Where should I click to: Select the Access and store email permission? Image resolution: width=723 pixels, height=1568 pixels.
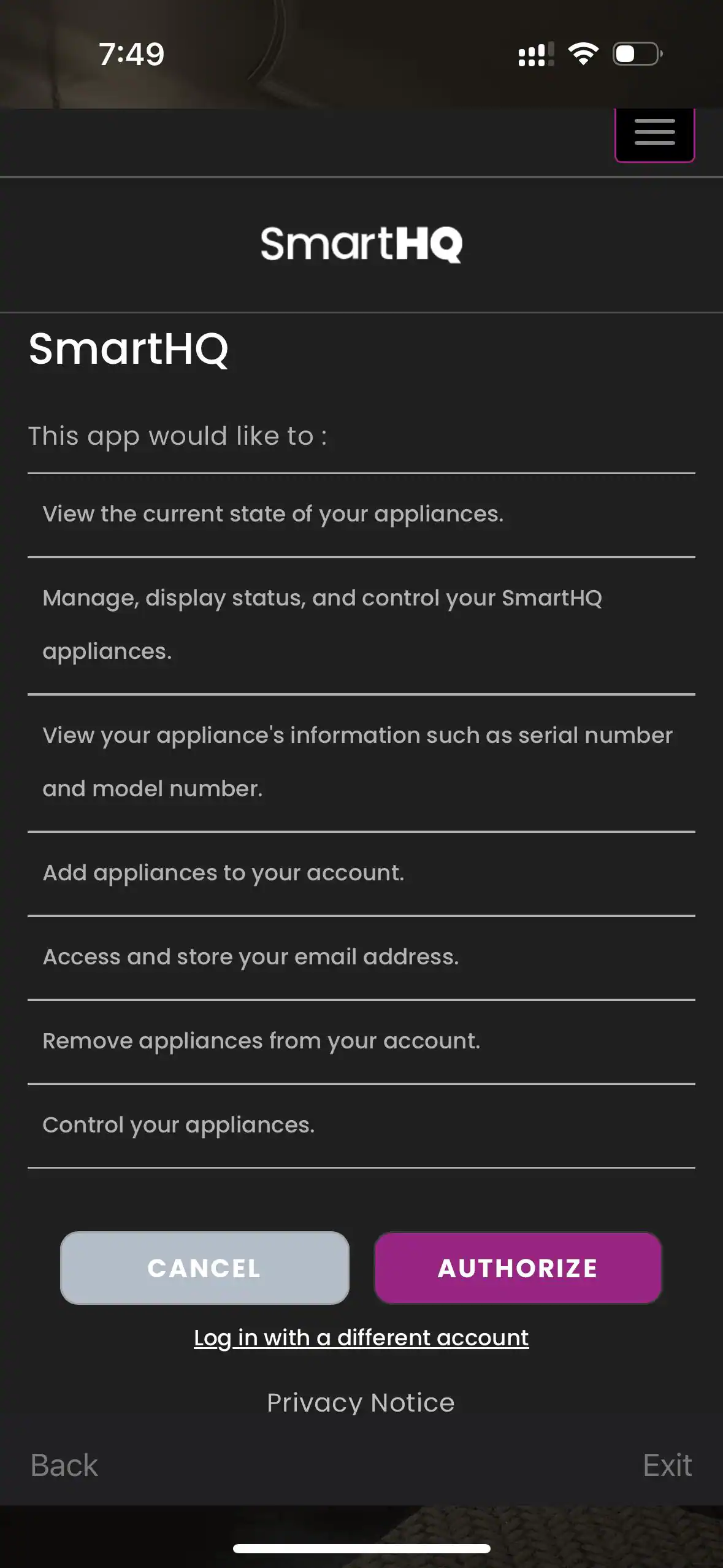(x=251, y=956)
